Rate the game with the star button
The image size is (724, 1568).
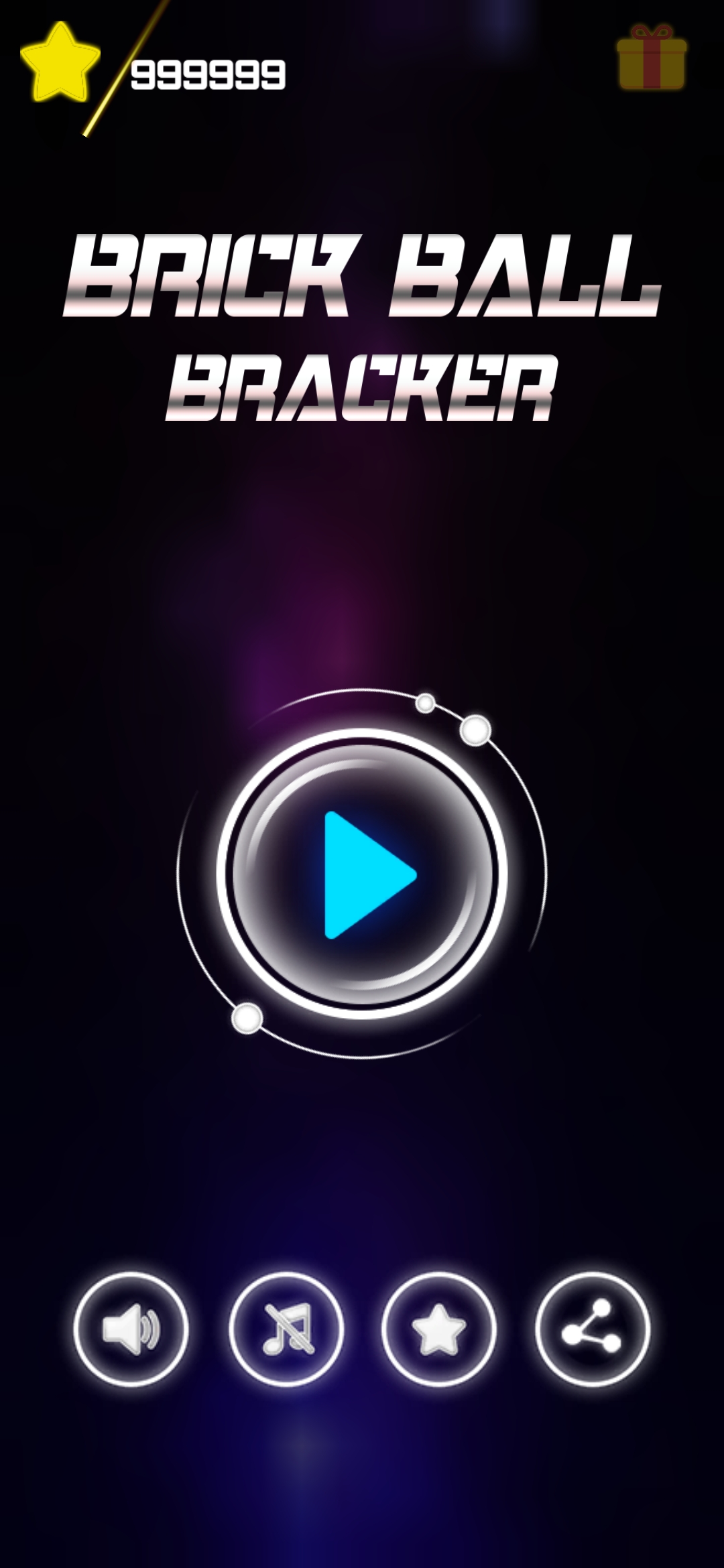(x=438, y=1329)
